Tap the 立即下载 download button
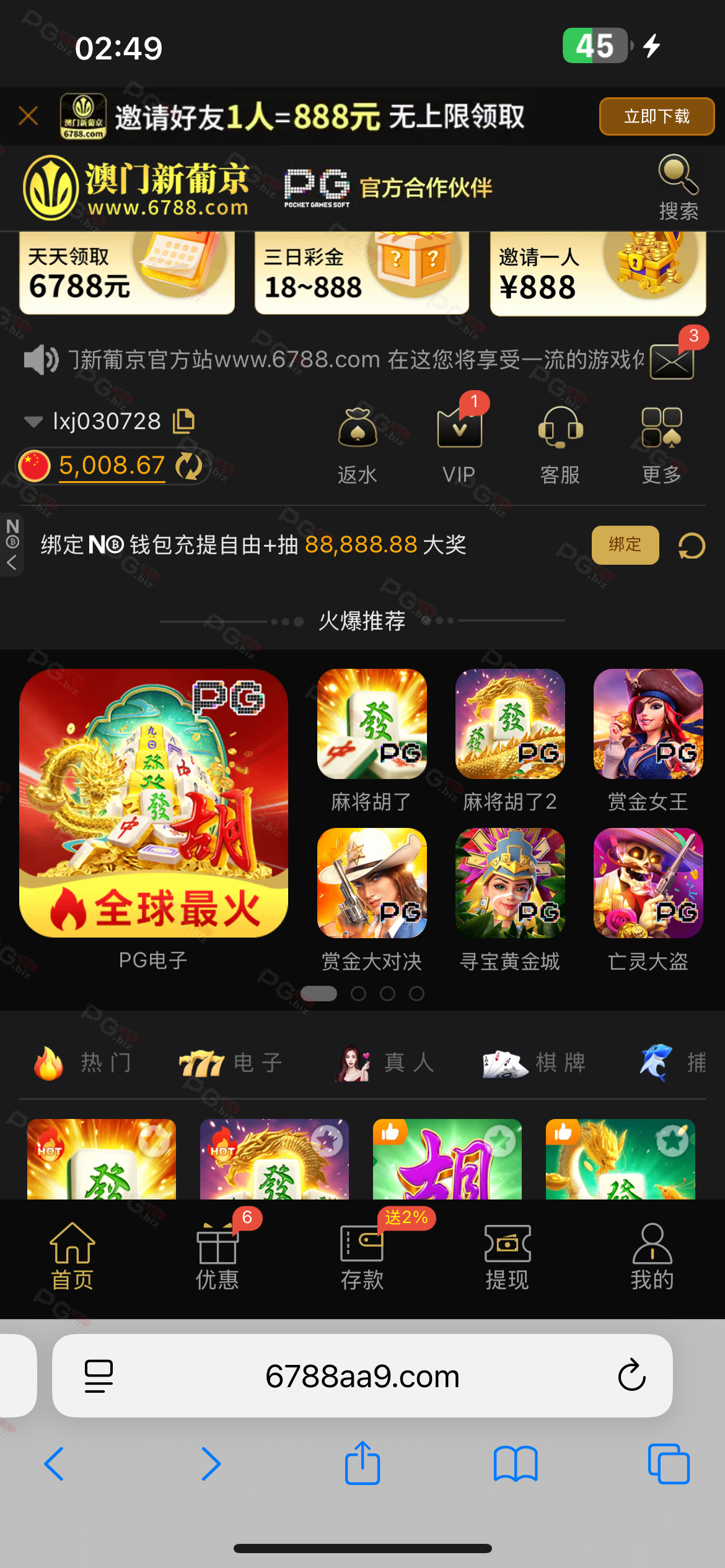Screen dimensions: 725x1568 tap(656, 116)
